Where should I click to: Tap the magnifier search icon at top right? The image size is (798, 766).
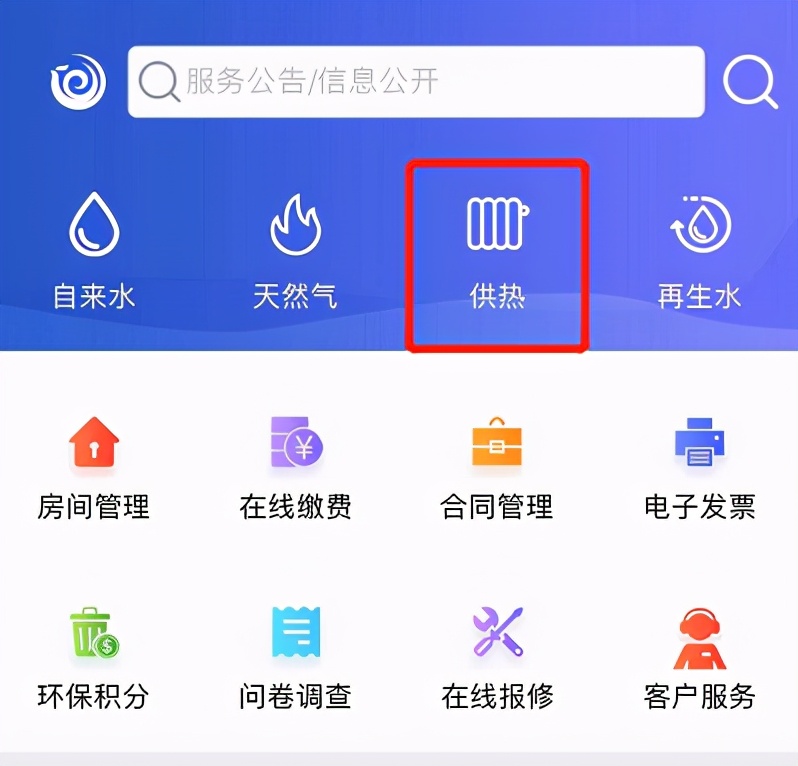click(x=750, y=83)
